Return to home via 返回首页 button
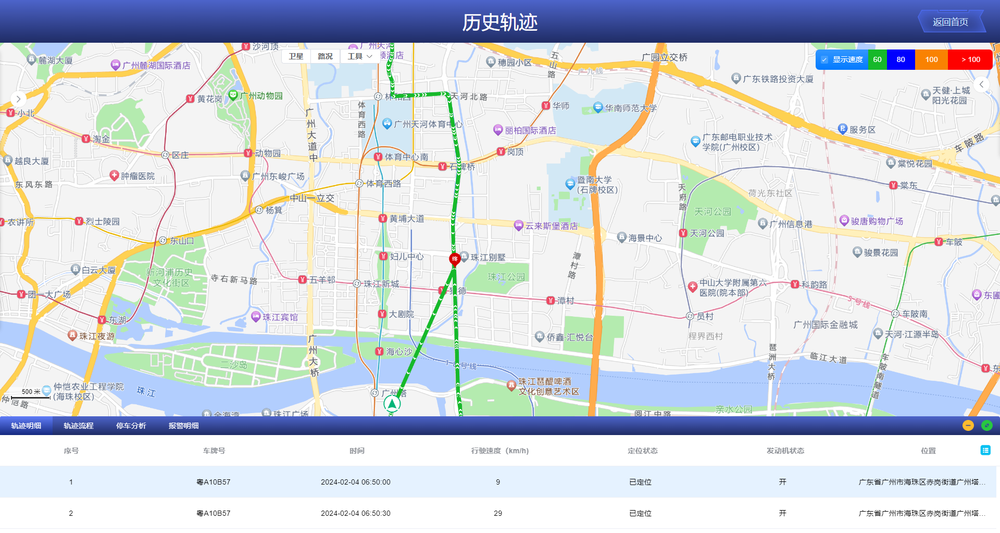1000x533 pixels. (x=950, y=22)
